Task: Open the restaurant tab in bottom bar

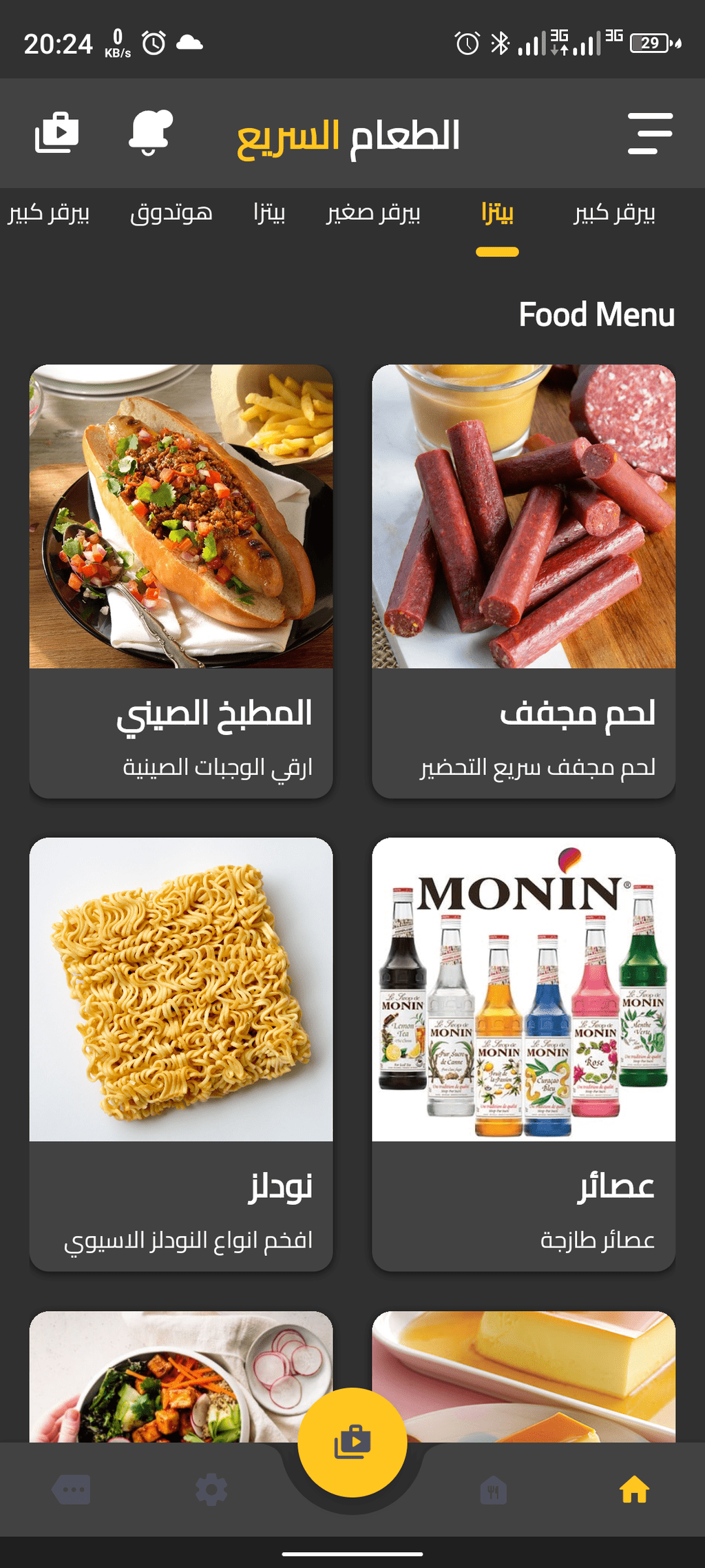Action: 494,1490
